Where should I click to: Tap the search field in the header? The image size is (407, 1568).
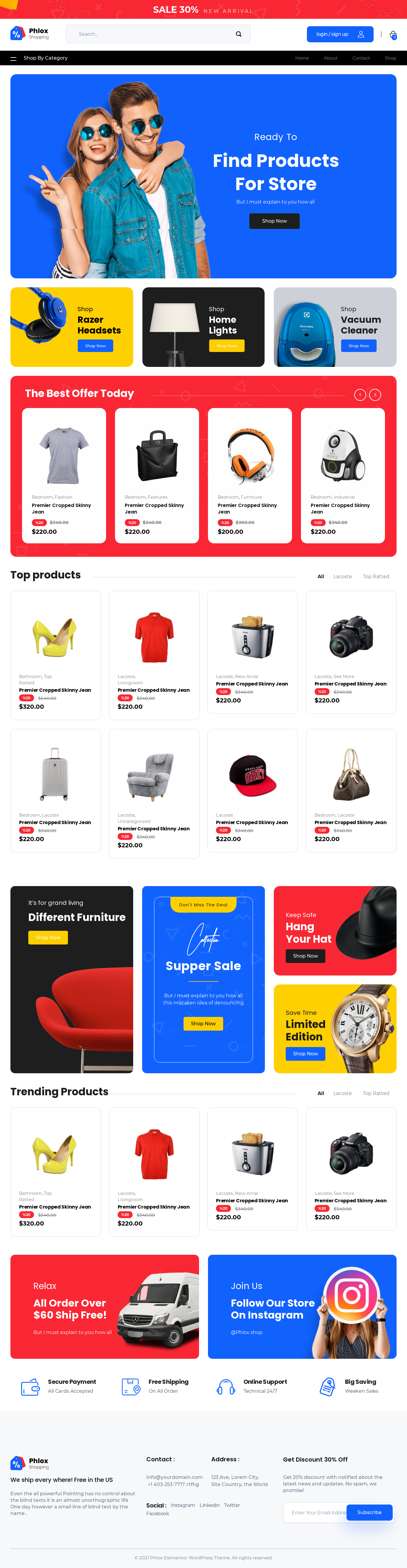pyautogui.click(x=152, y=34)
